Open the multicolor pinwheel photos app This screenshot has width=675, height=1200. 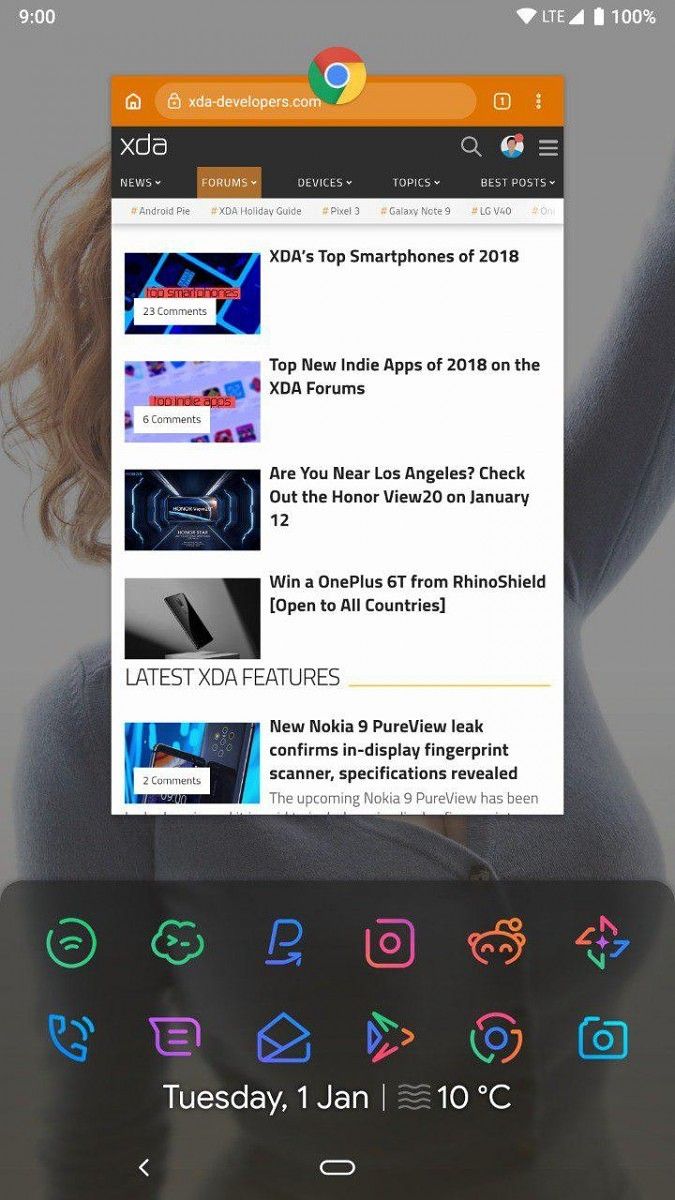click(602, 942)
